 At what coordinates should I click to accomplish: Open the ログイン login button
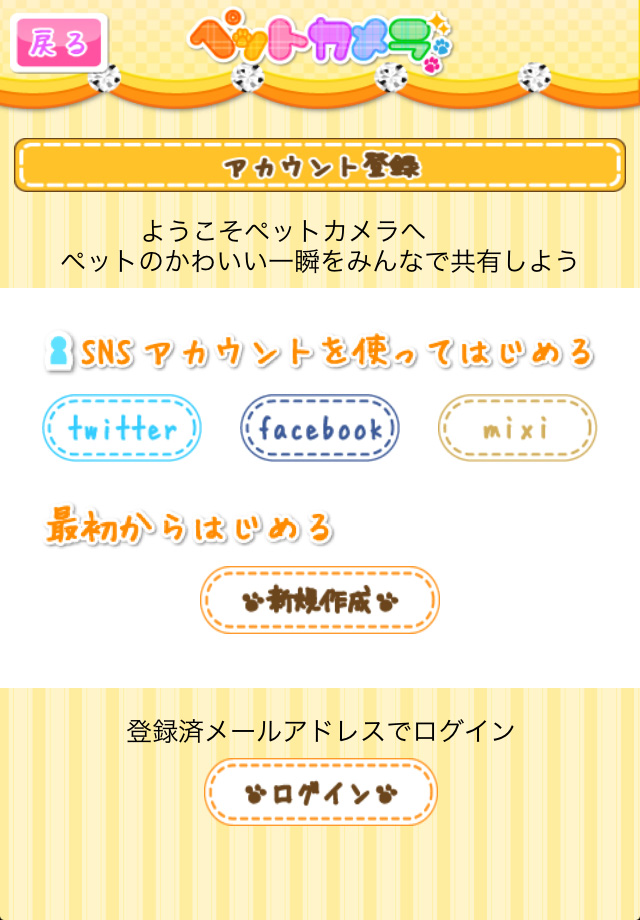[320, 793]
